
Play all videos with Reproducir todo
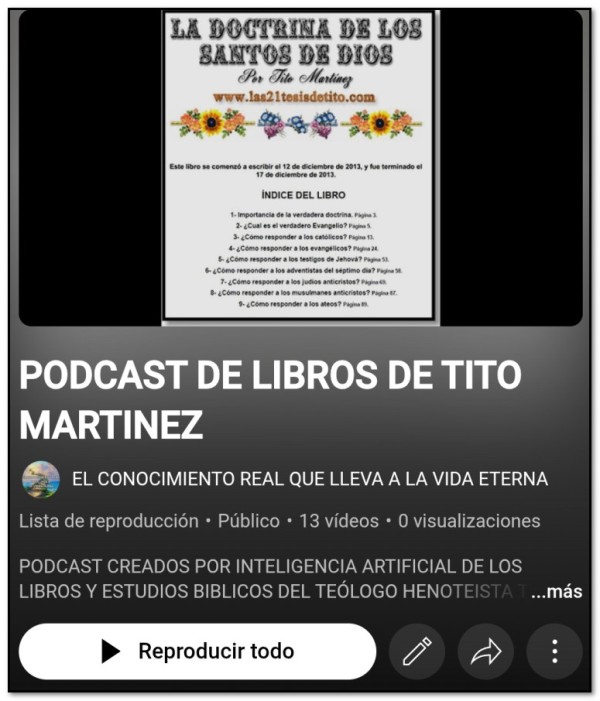(x=197, y=651)
